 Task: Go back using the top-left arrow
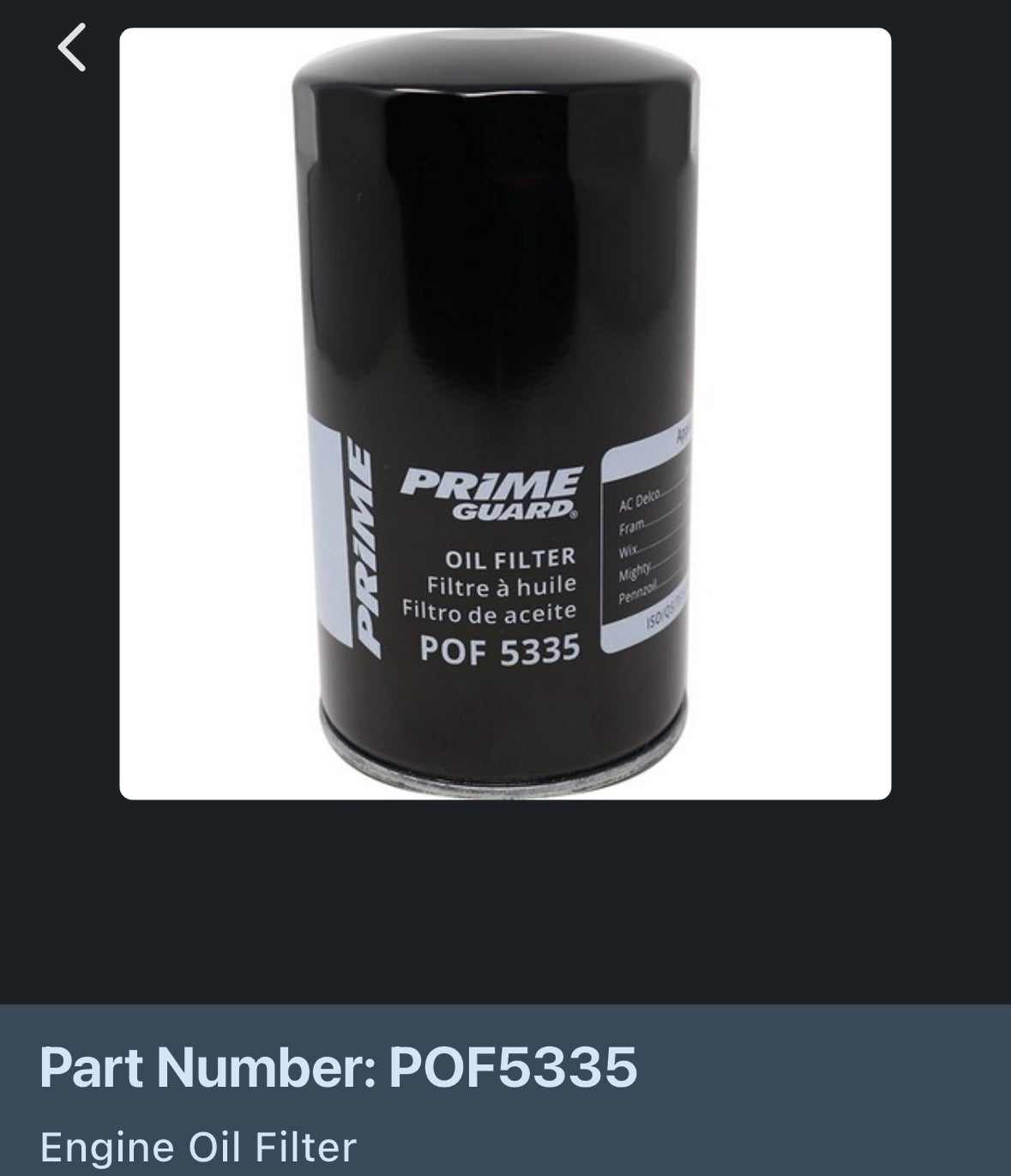coord(72,47)
